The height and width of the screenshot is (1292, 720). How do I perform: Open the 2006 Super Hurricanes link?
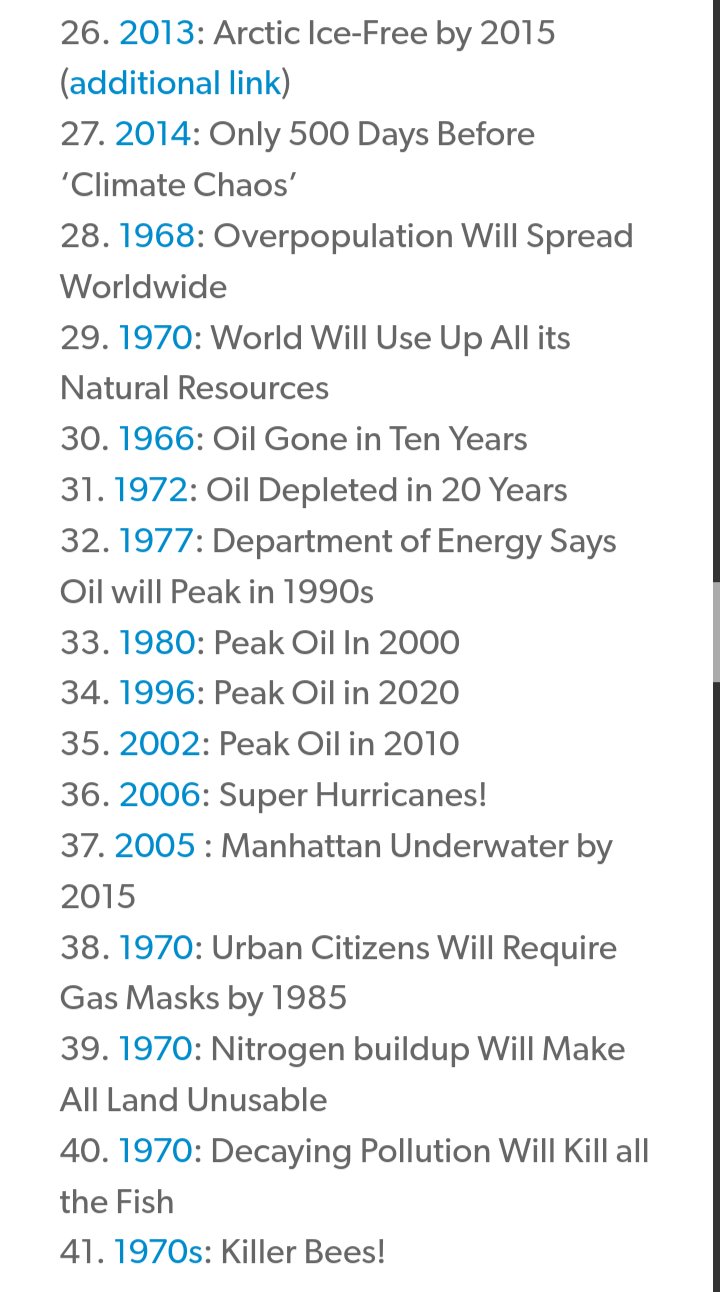pos(159,795)
